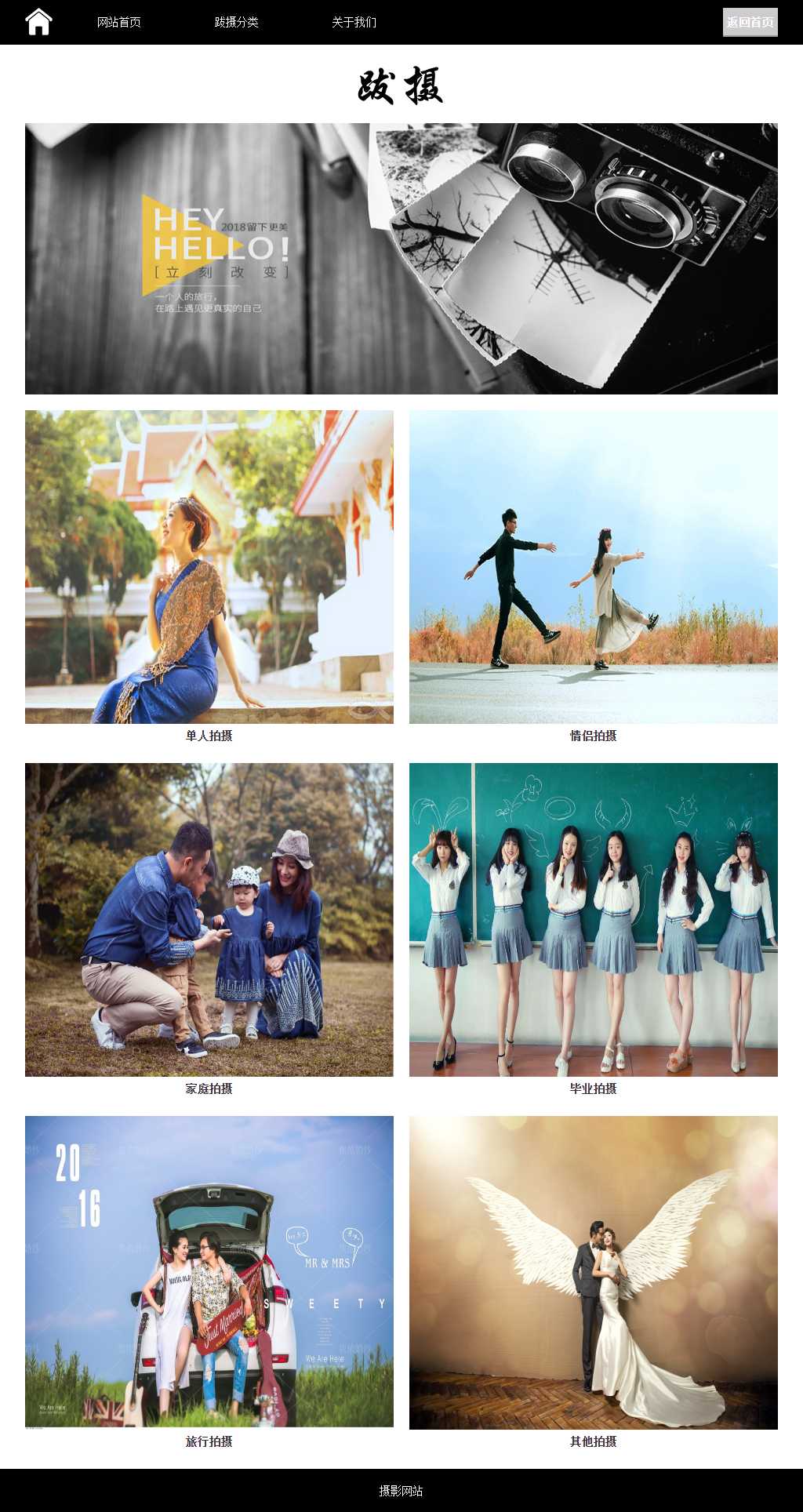View the 情侣拍摄 photo category
Image resolution: width=803 pixels, height=1512 pixels.
(x=594, y=567)
